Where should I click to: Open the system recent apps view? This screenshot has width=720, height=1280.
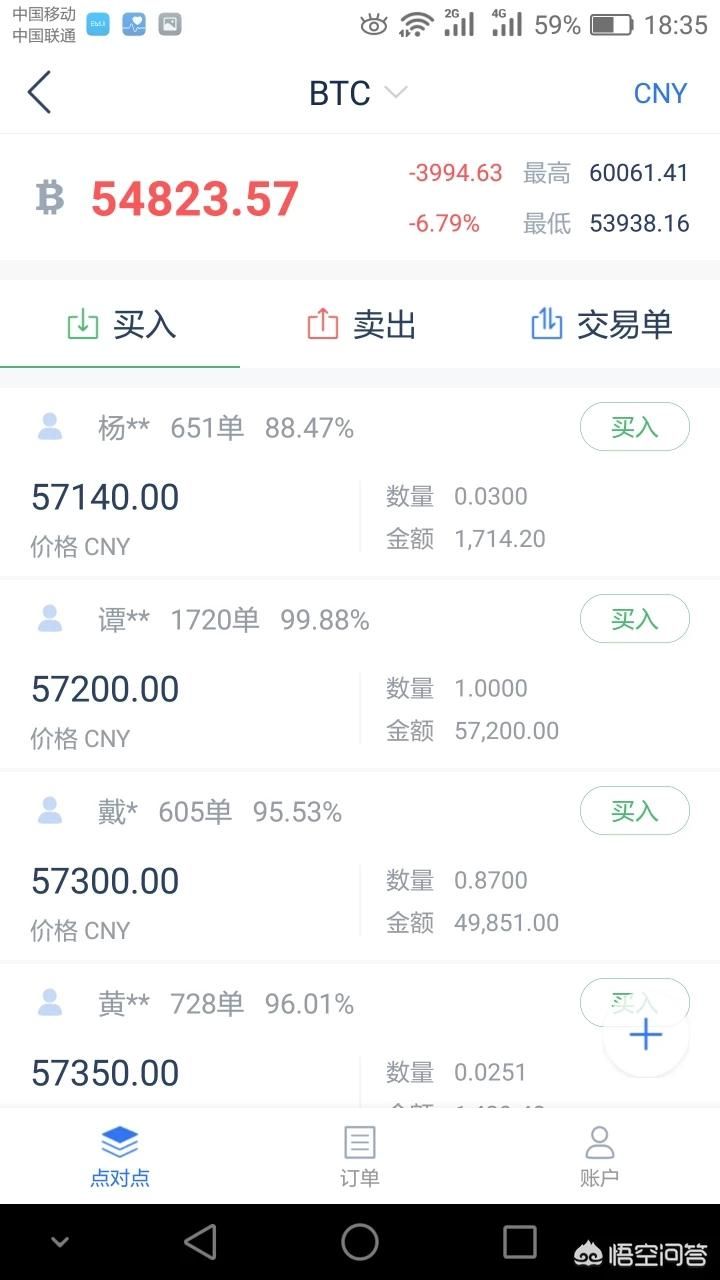pyautogui.click(x=520, y=1242)
